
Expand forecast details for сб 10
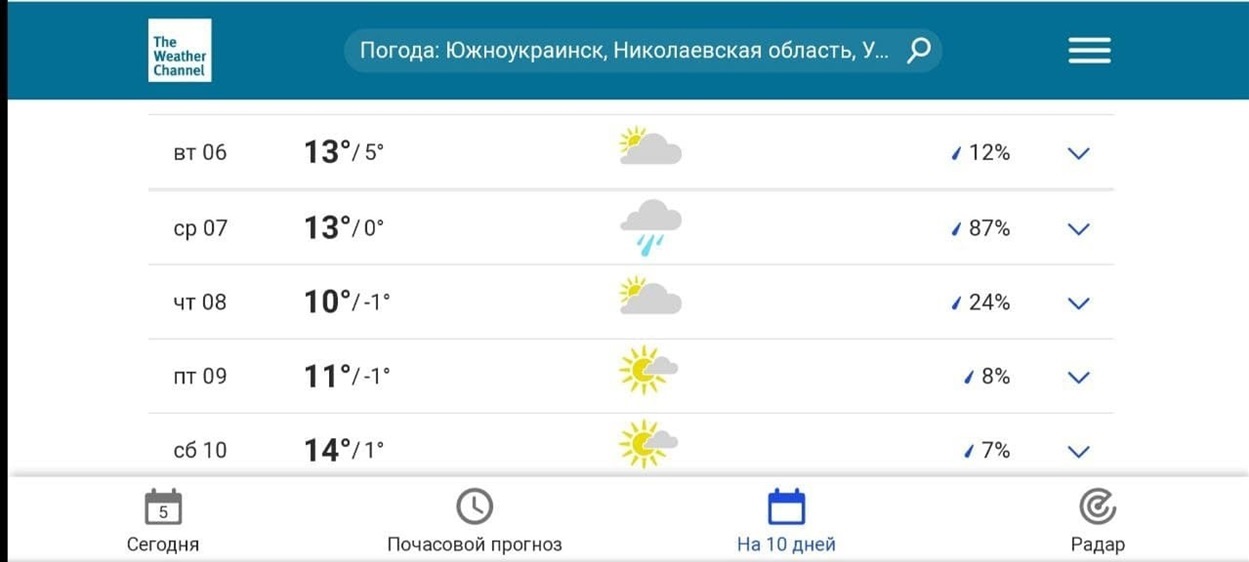tap(1078, 451)
